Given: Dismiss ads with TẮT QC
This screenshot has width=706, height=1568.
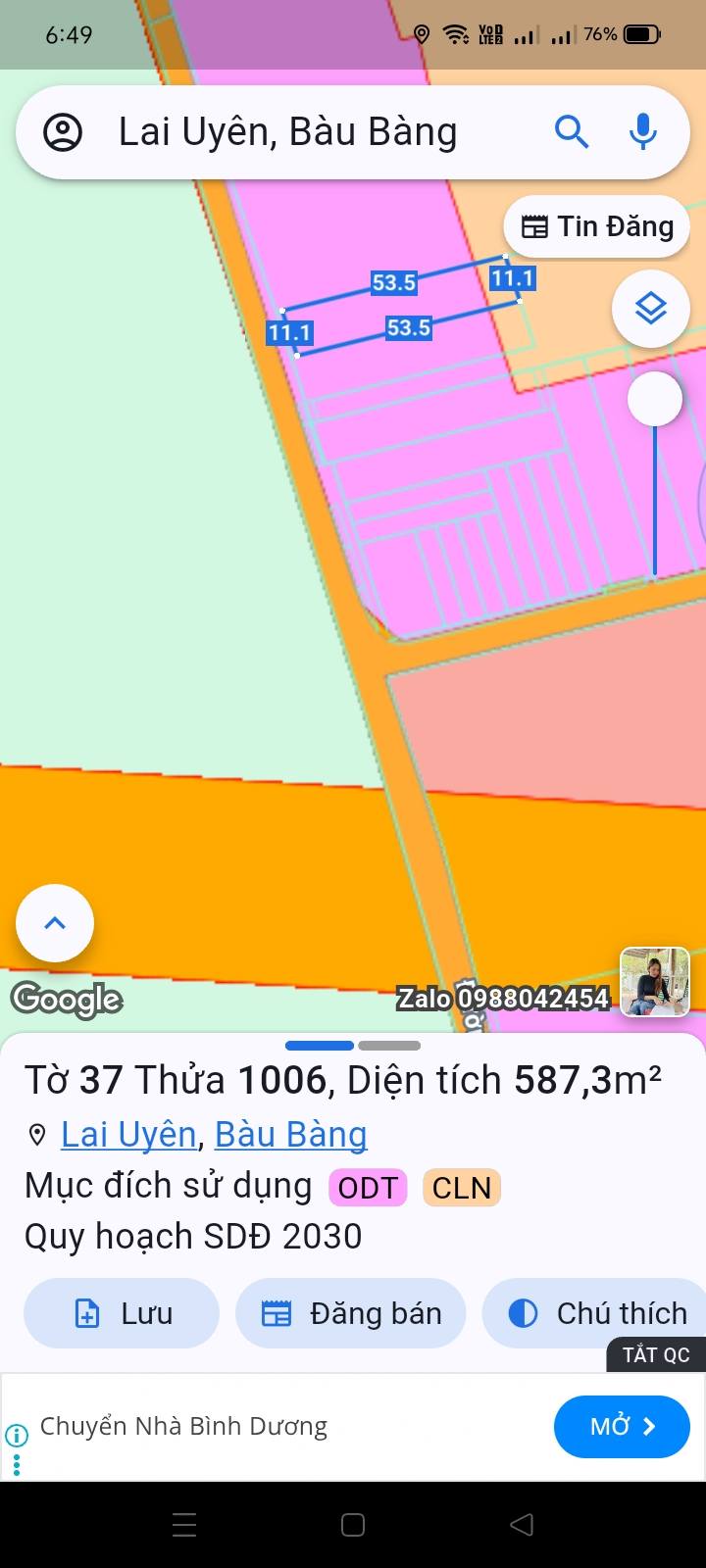Looking at the screenshot, I should (656, 1354).
